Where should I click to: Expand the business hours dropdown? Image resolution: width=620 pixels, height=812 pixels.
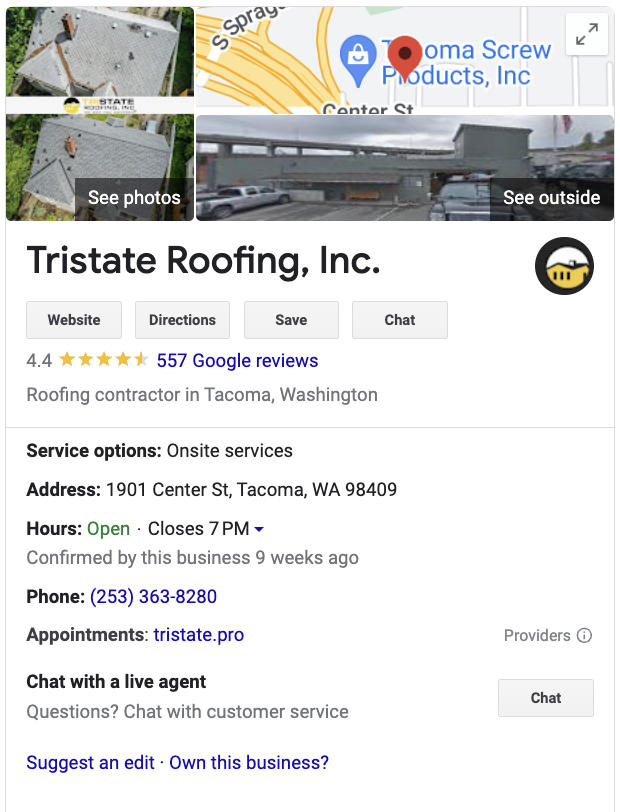[x=259, y=529]
